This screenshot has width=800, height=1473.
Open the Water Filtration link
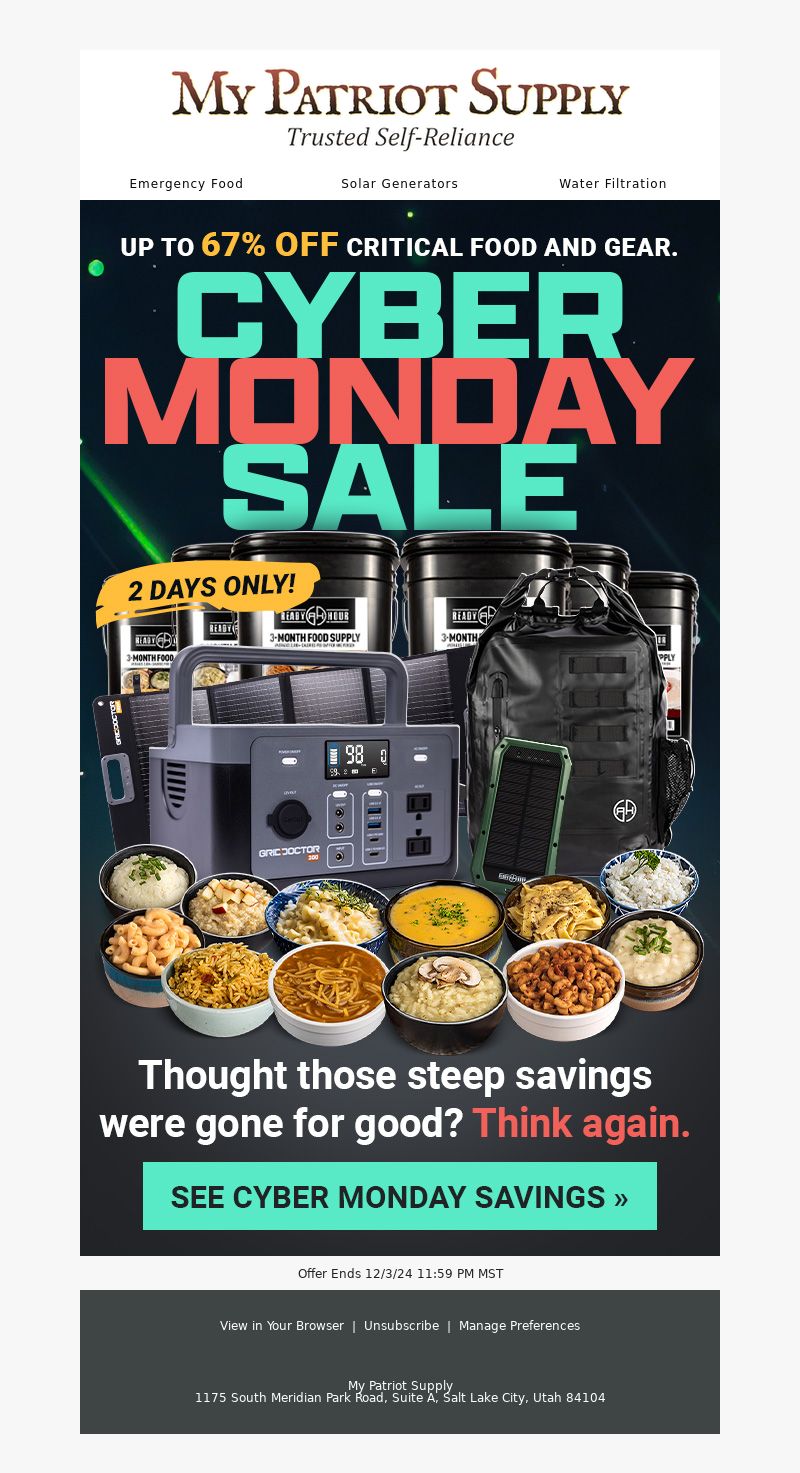coord(612,184)
